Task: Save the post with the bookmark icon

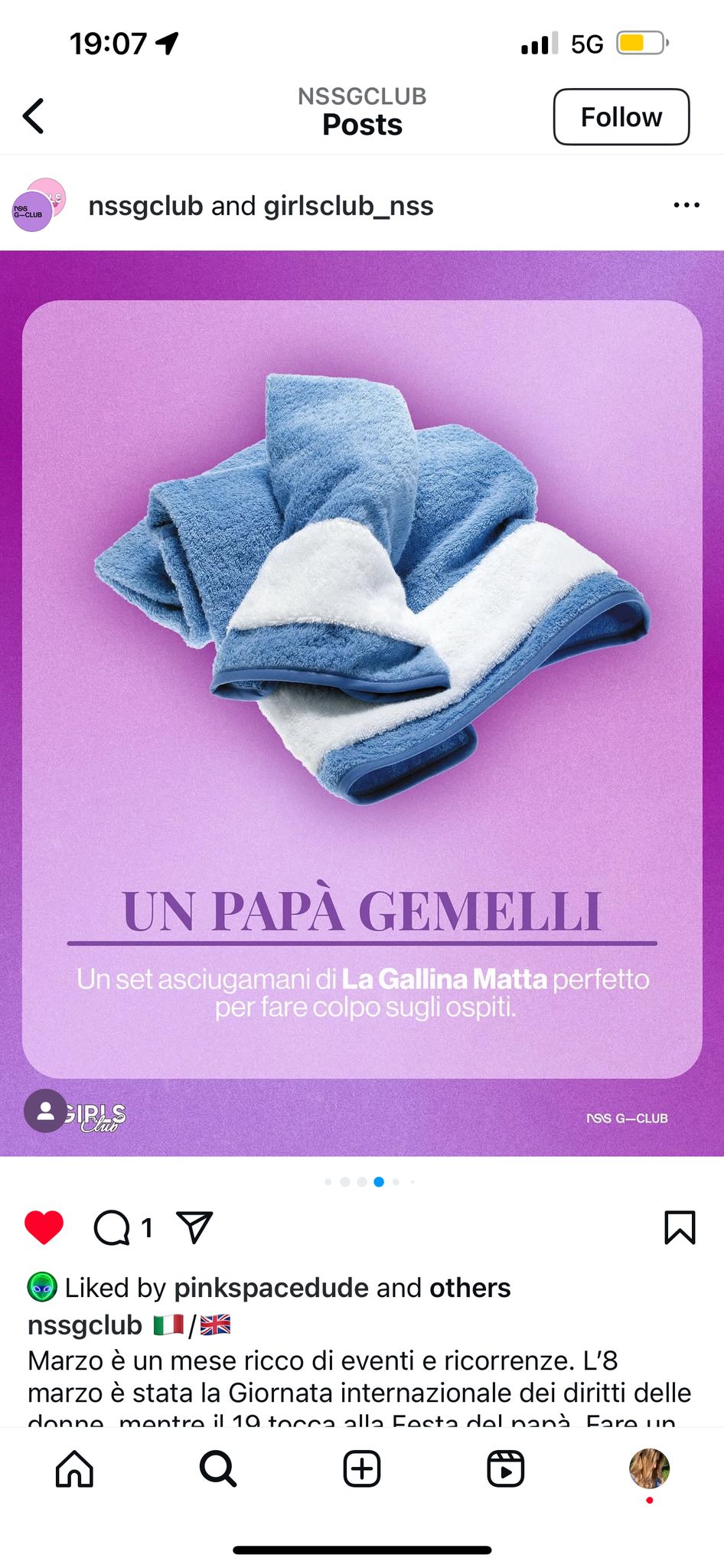Action: [680, 1228]
